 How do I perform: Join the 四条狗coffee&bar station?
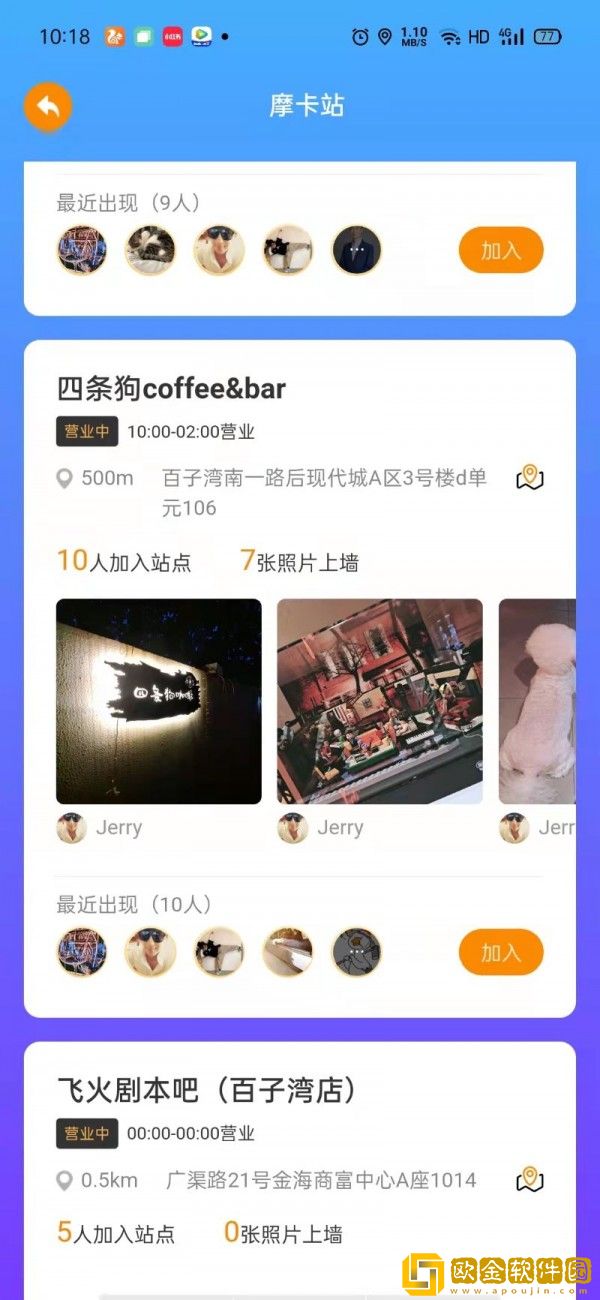click(501, 952)
